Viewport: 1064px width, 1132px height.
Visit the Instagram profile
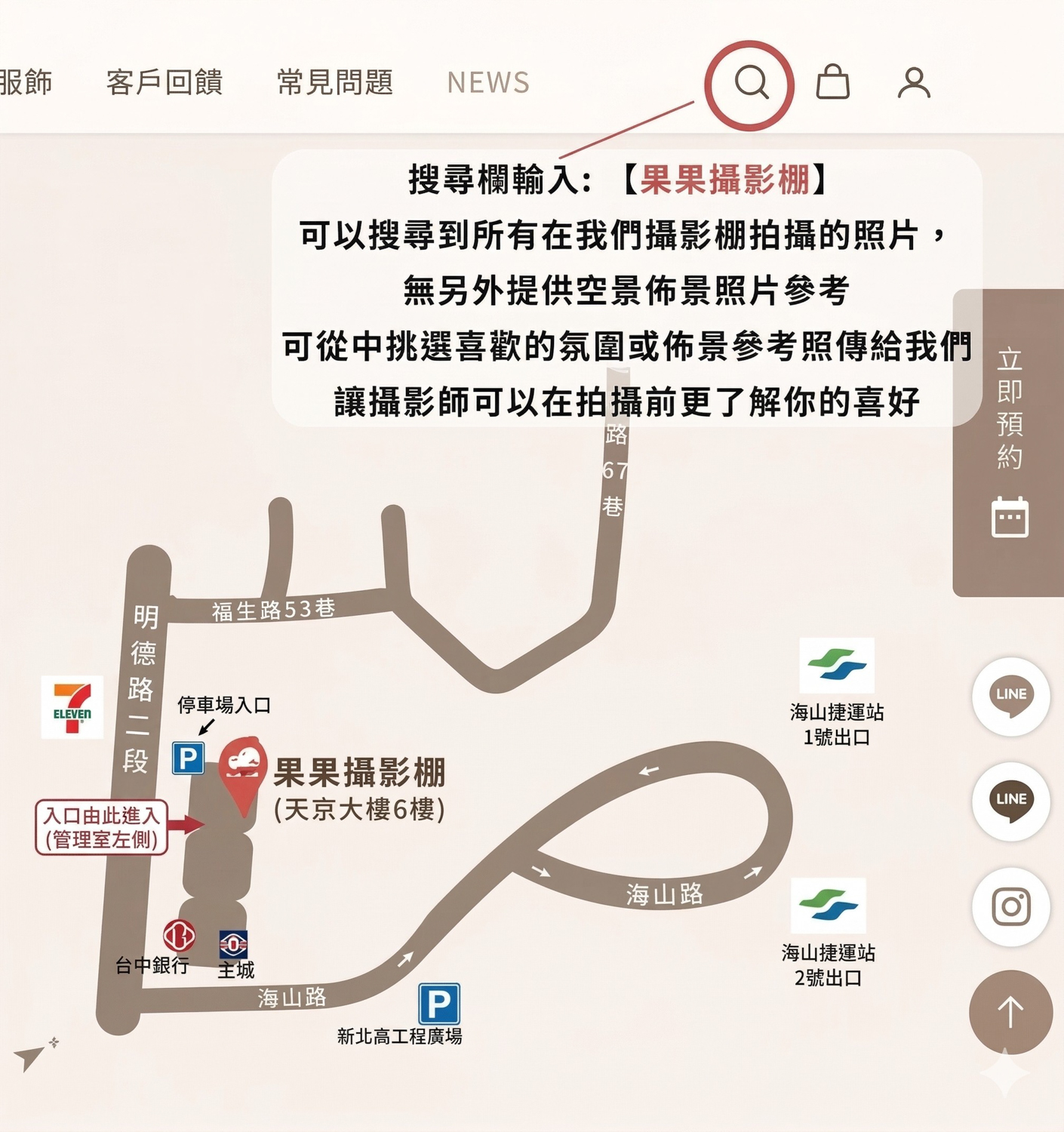pyautogui.click(x=1011, y=906)
